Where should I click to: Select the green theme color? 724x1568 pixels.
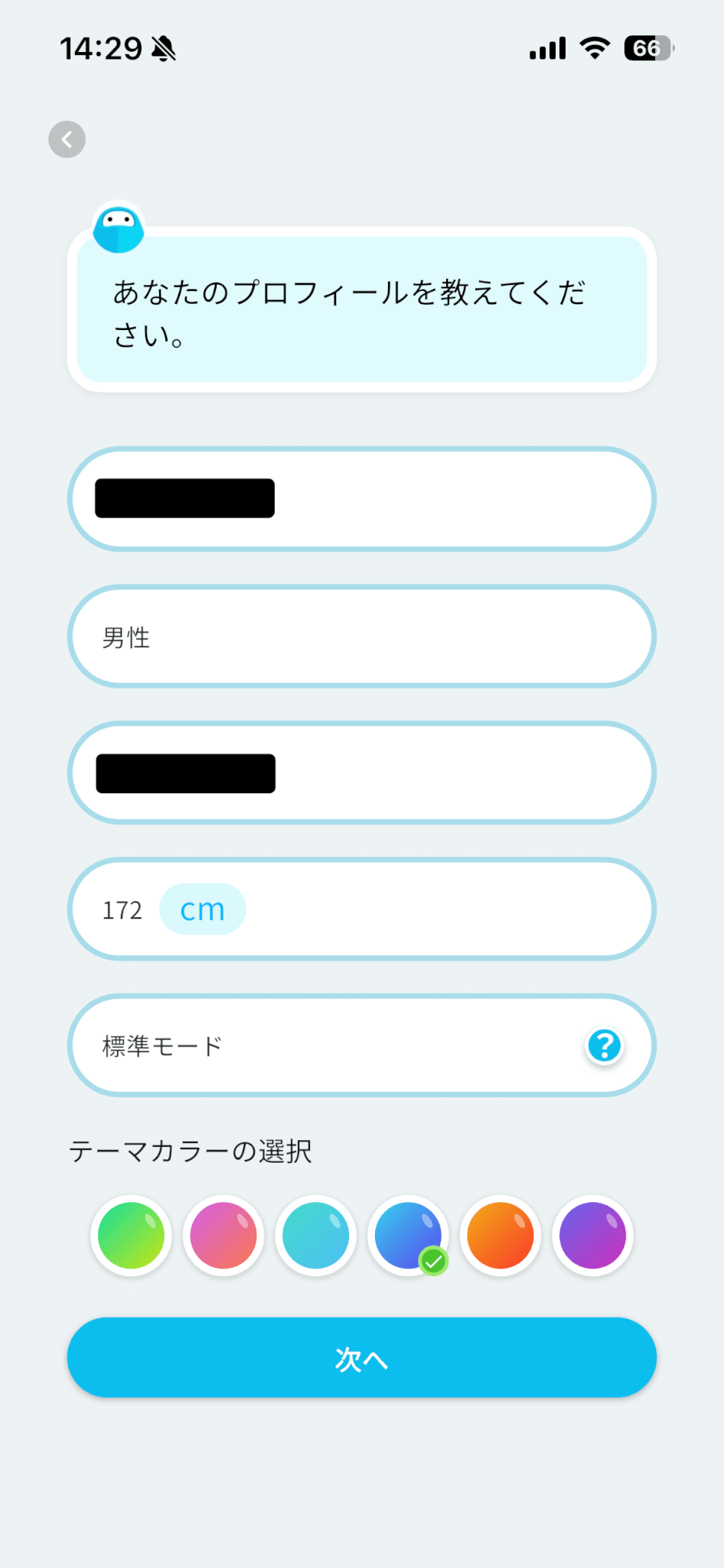pyautogui.click(x=131, y=1235)
